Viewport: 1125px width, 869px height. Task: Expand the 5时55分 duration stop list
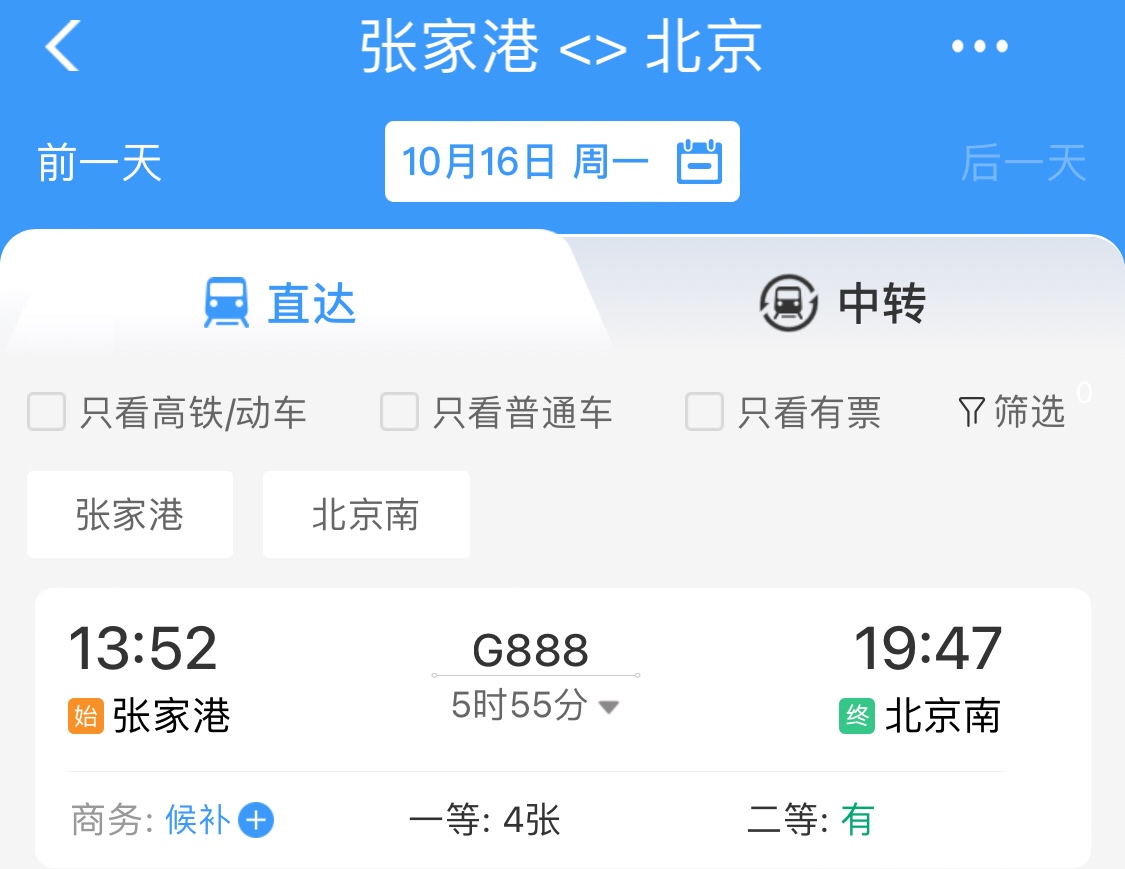point(535,707)
